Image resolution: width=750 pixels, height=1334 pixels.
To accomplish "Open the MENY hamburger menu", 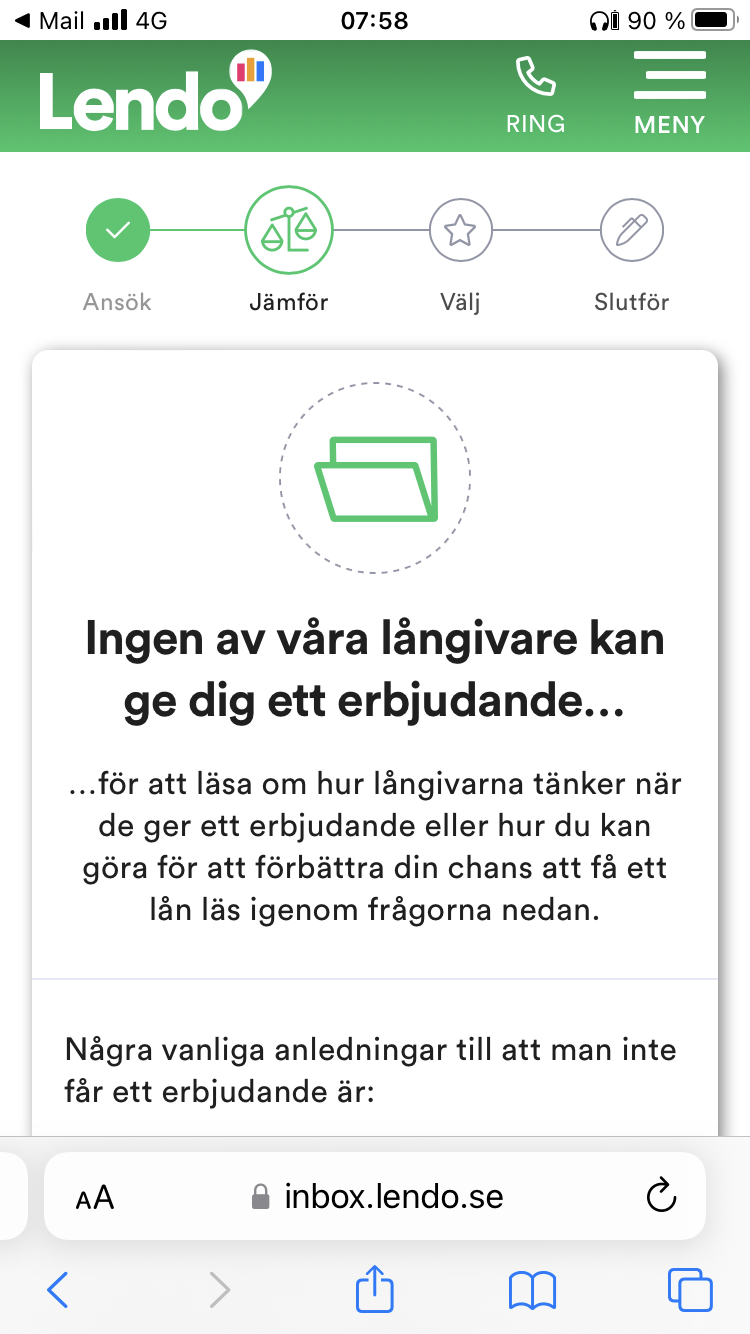I will click(x=669, y=95).
